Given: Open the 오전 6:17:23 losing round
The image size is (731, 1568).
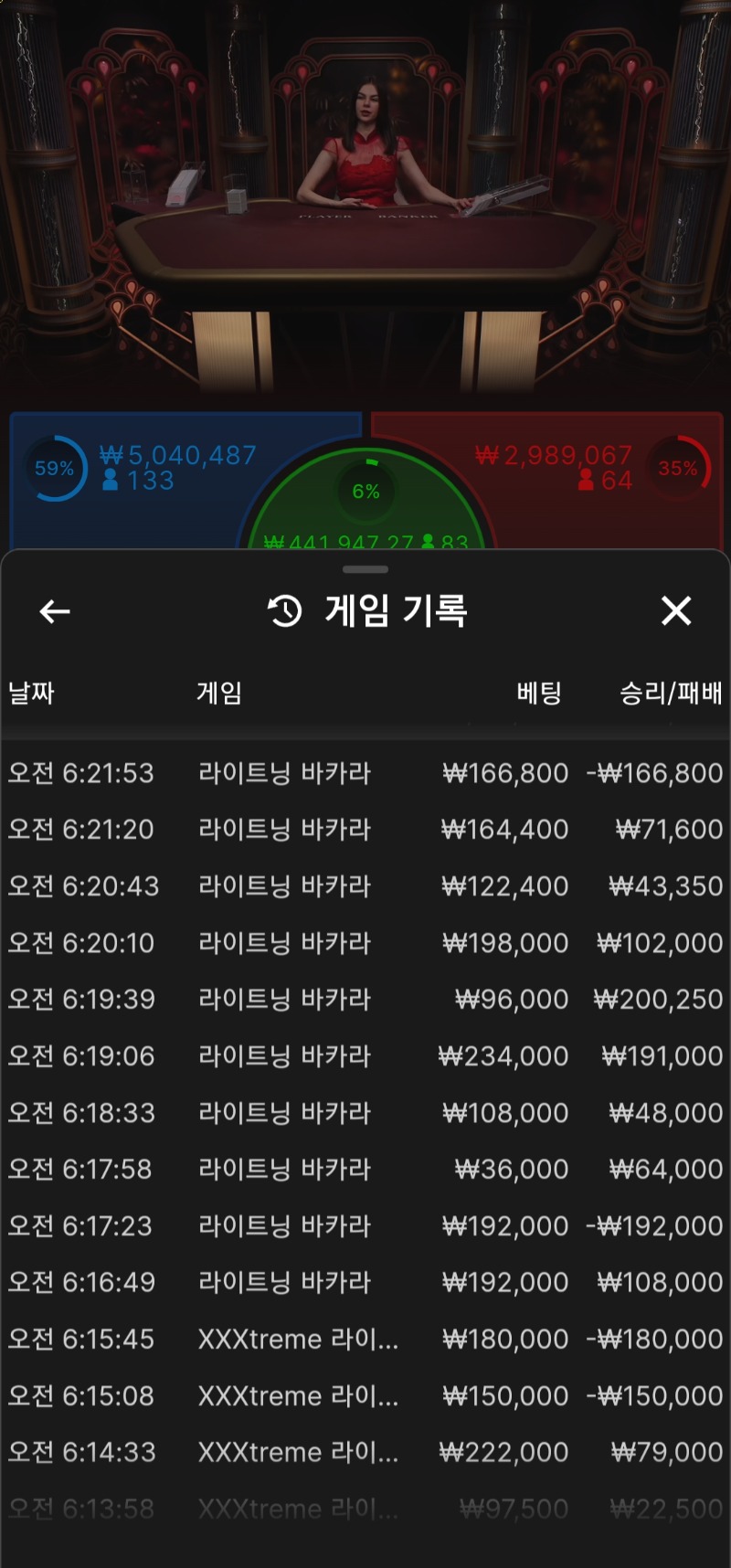Looking at the screenshot, I should (x=365, y=1226).
